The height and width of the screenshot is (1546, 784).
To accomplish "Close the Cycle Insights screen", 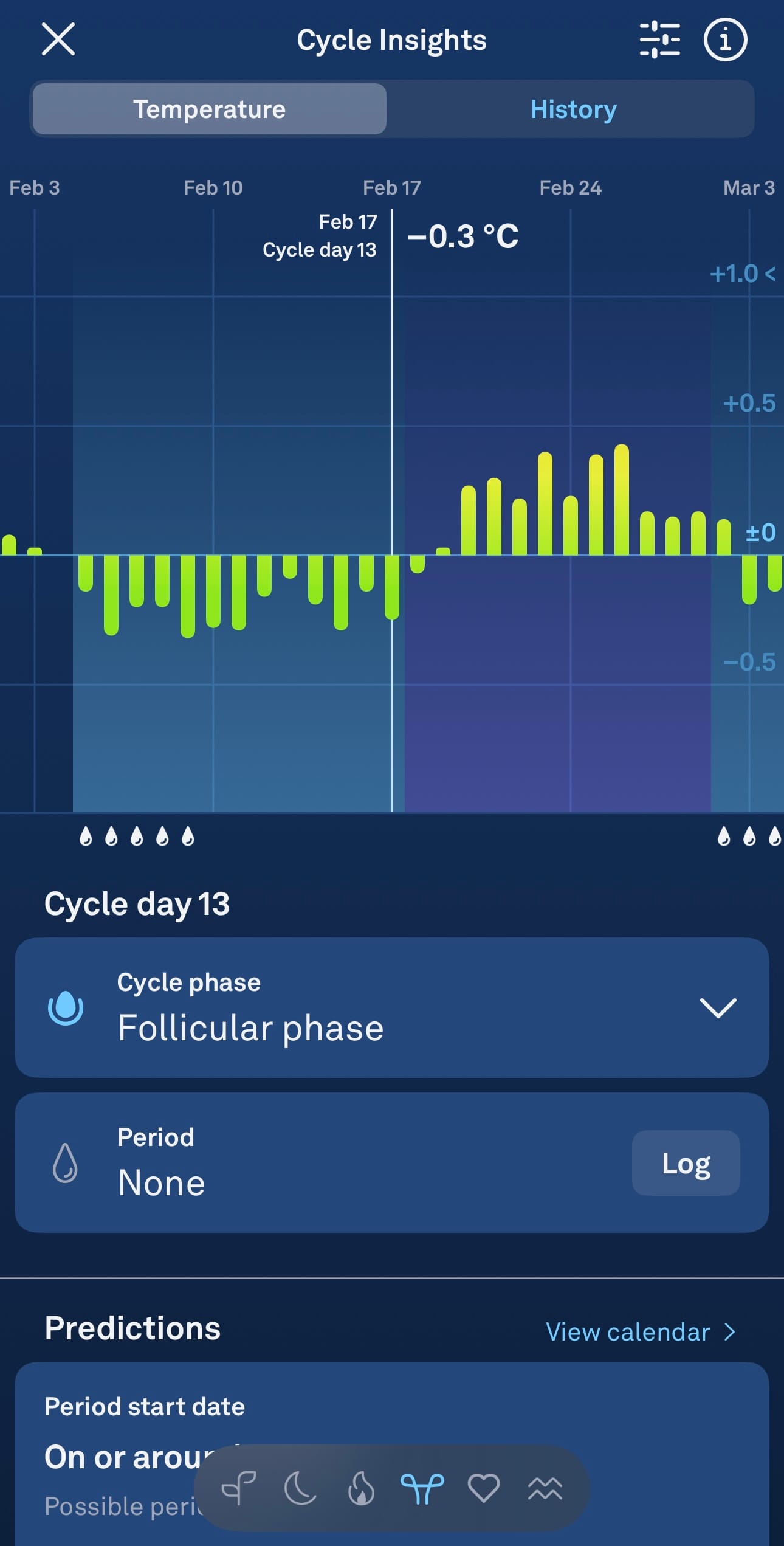I will pyautogui.click(x=58, y=40).
